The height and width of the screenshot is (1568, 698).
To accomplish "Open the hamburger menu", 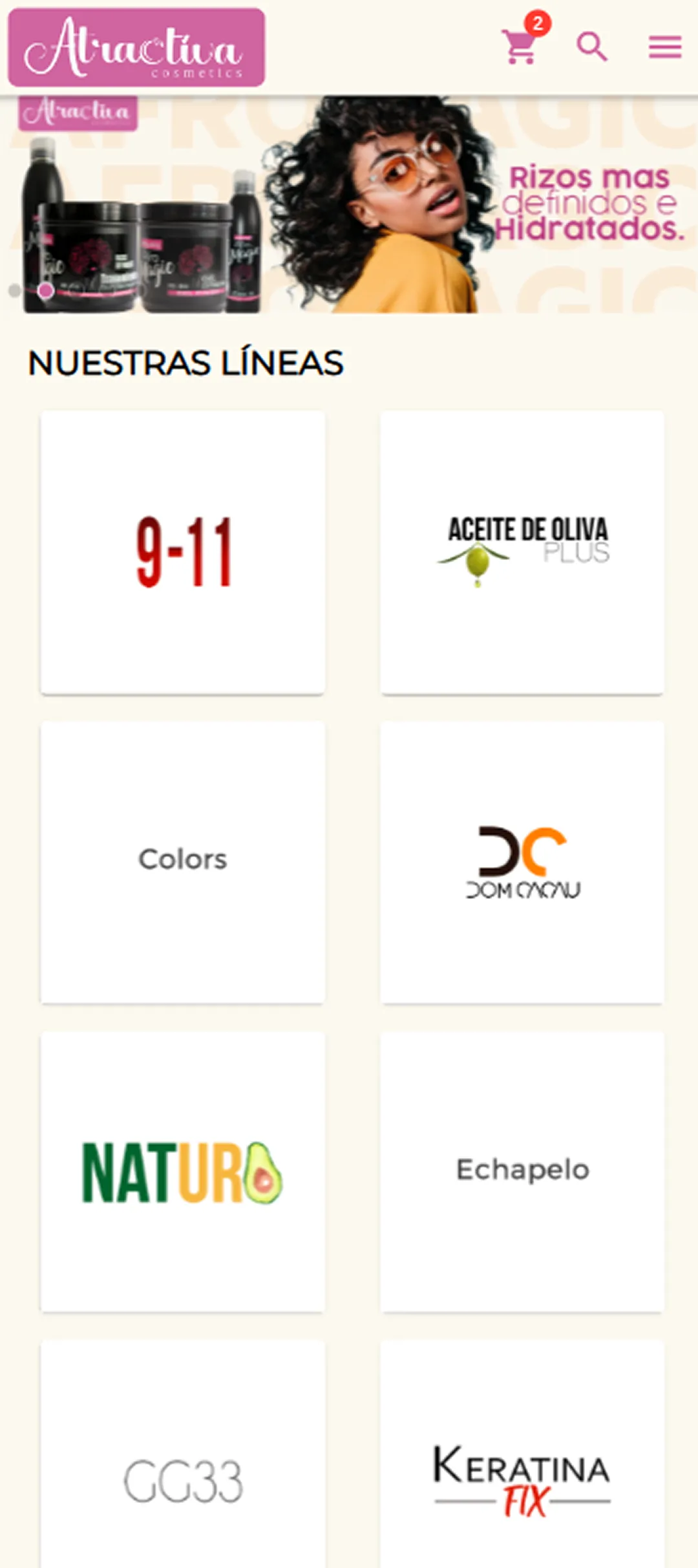I will (665, 47).
